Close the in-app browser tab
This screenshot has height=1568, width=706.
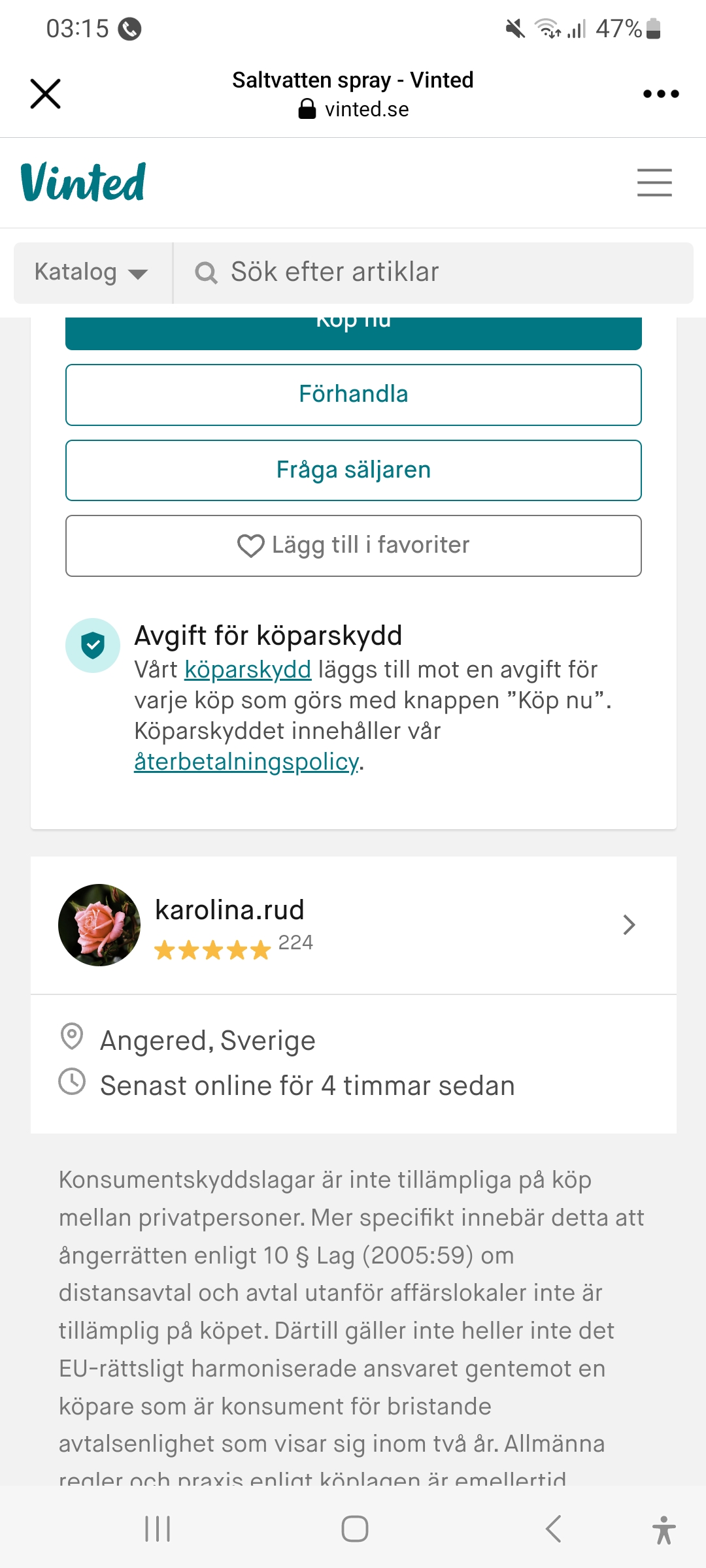point(45,93)
